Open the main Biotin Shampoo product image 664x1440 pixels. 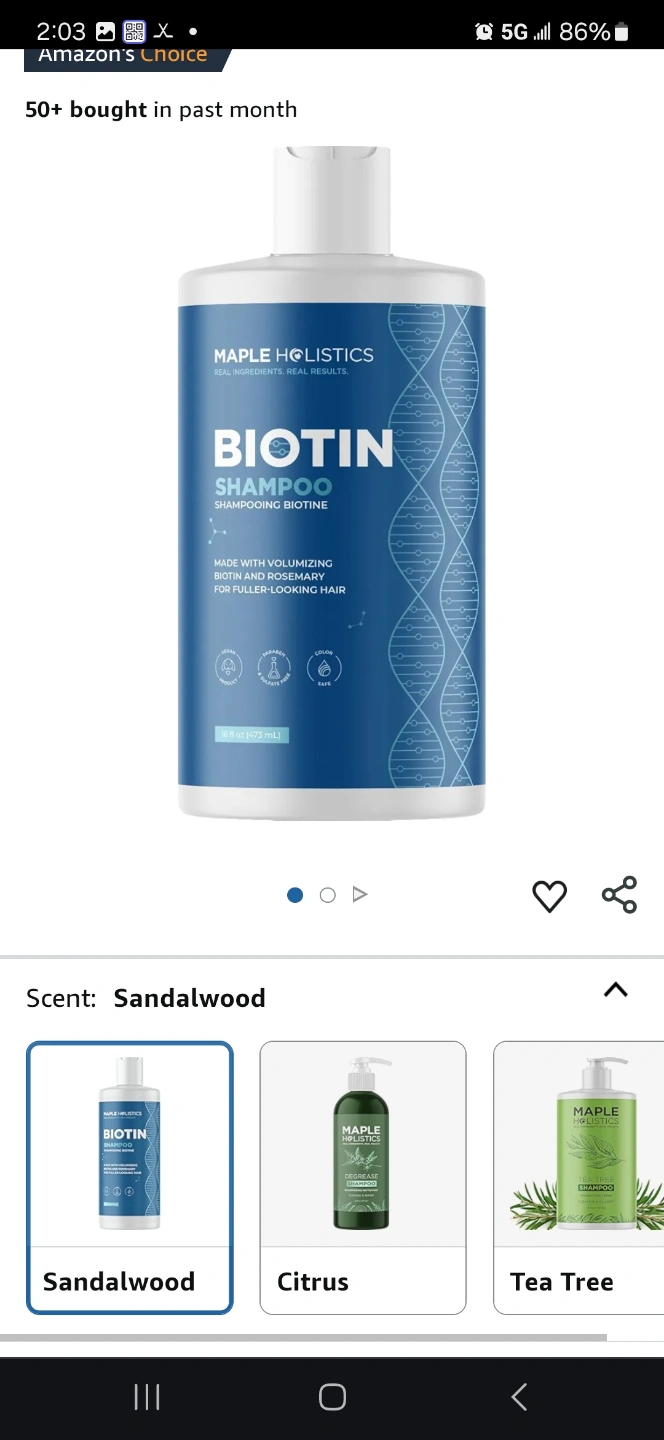pos(332,483)
